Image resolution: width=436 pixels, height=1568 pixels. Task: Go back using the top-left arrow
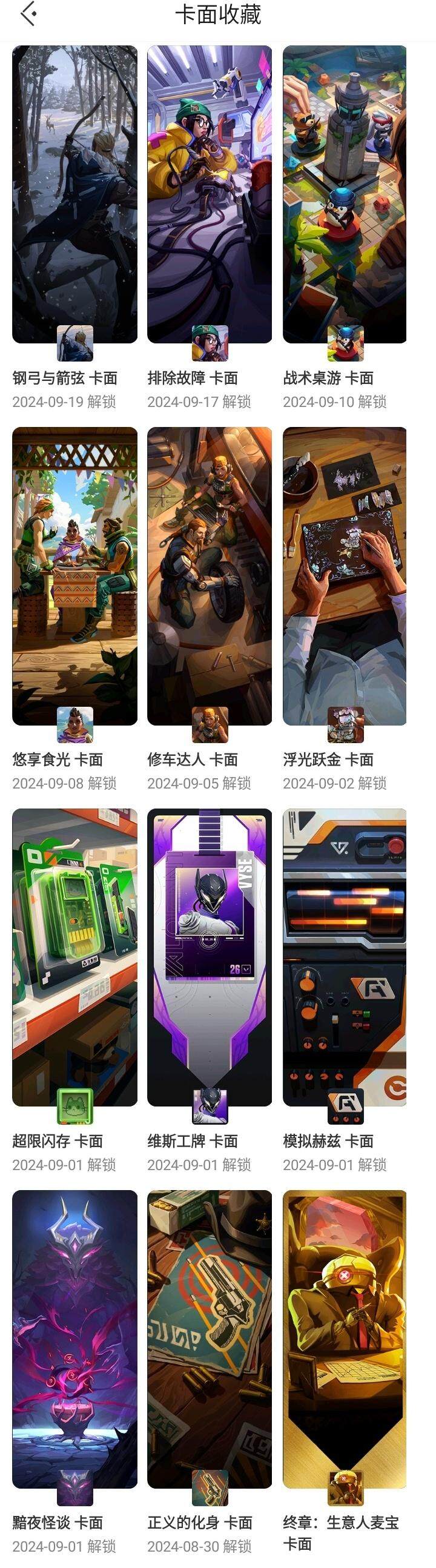pos(28,14)
